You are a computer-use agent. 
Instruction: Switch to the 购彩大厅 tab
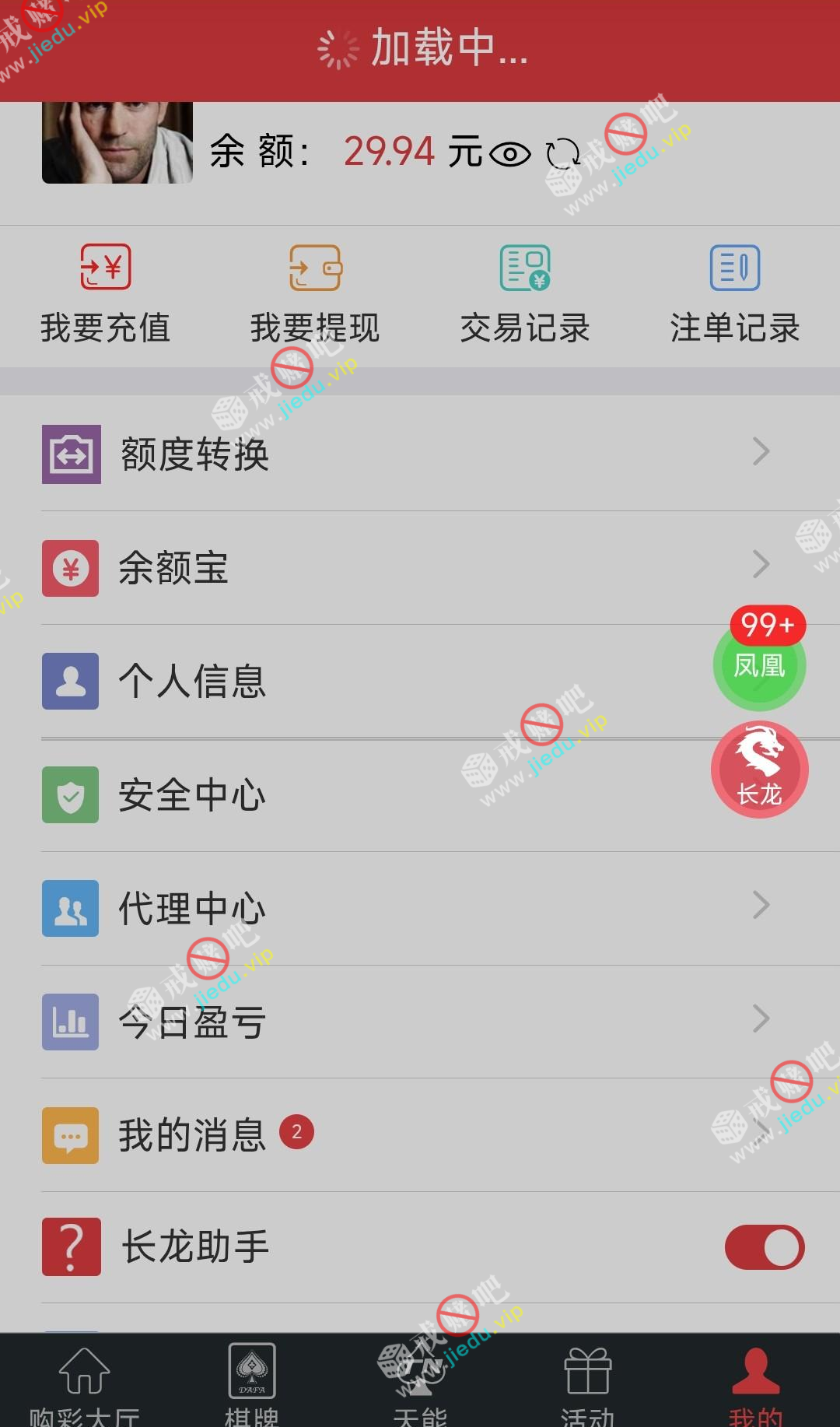point(84,1385)
